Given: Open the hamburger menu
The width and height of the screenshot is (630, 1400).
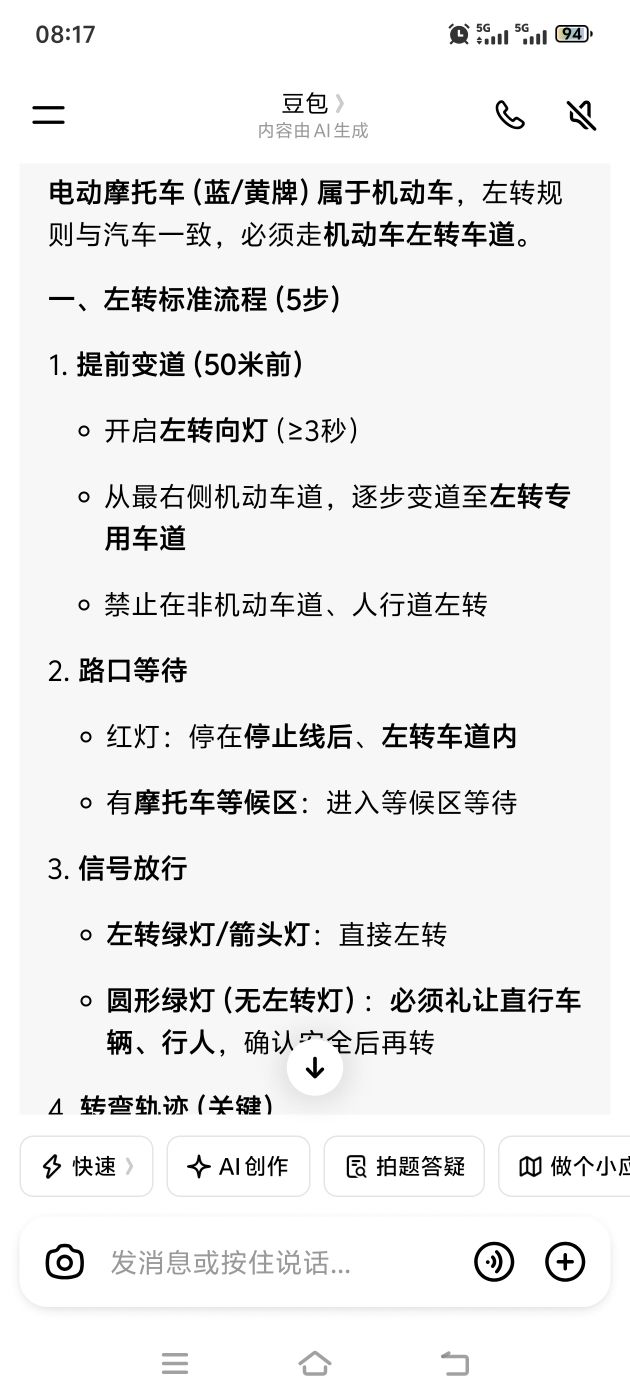Looking at the screenshot, I should tap(48, 114).
